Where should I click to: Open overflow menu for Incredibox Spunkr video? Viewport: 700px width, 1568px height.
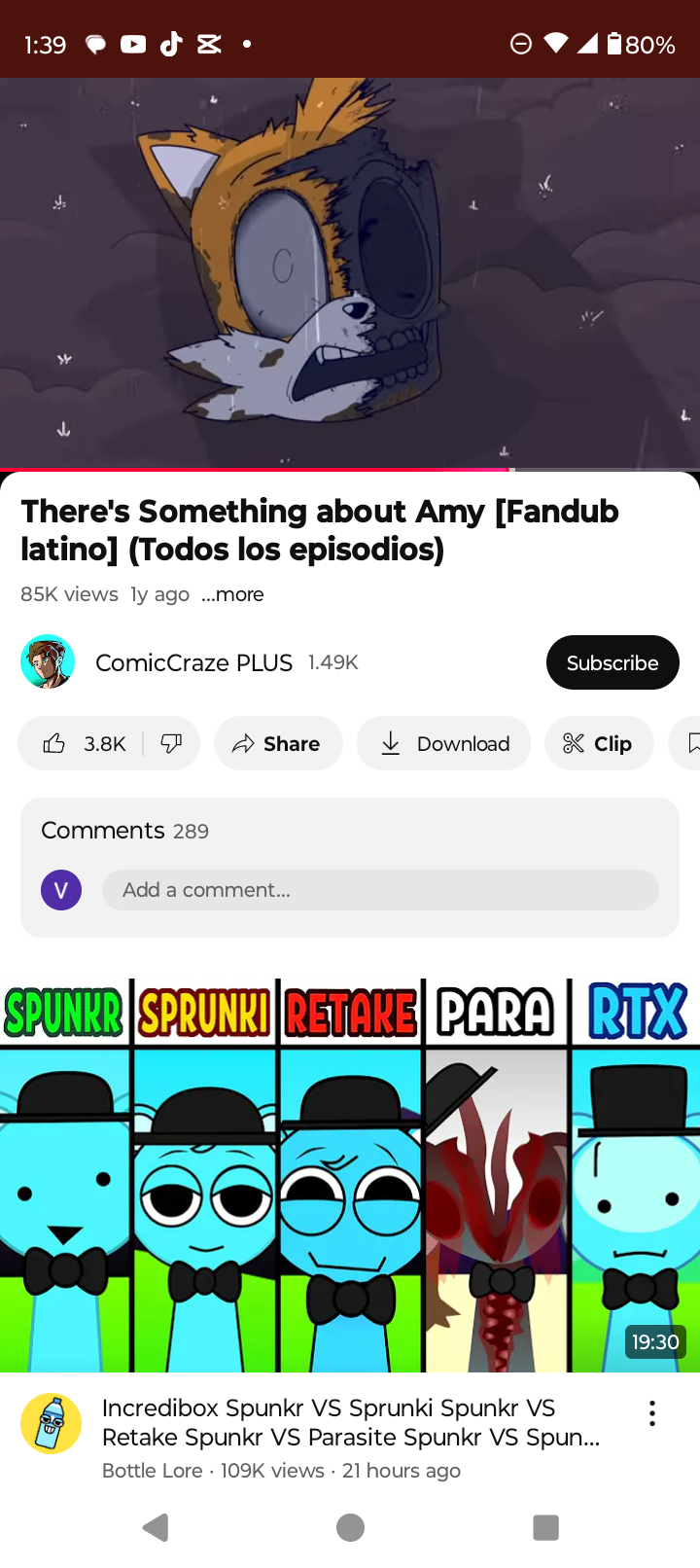[x=652, y=1413]
